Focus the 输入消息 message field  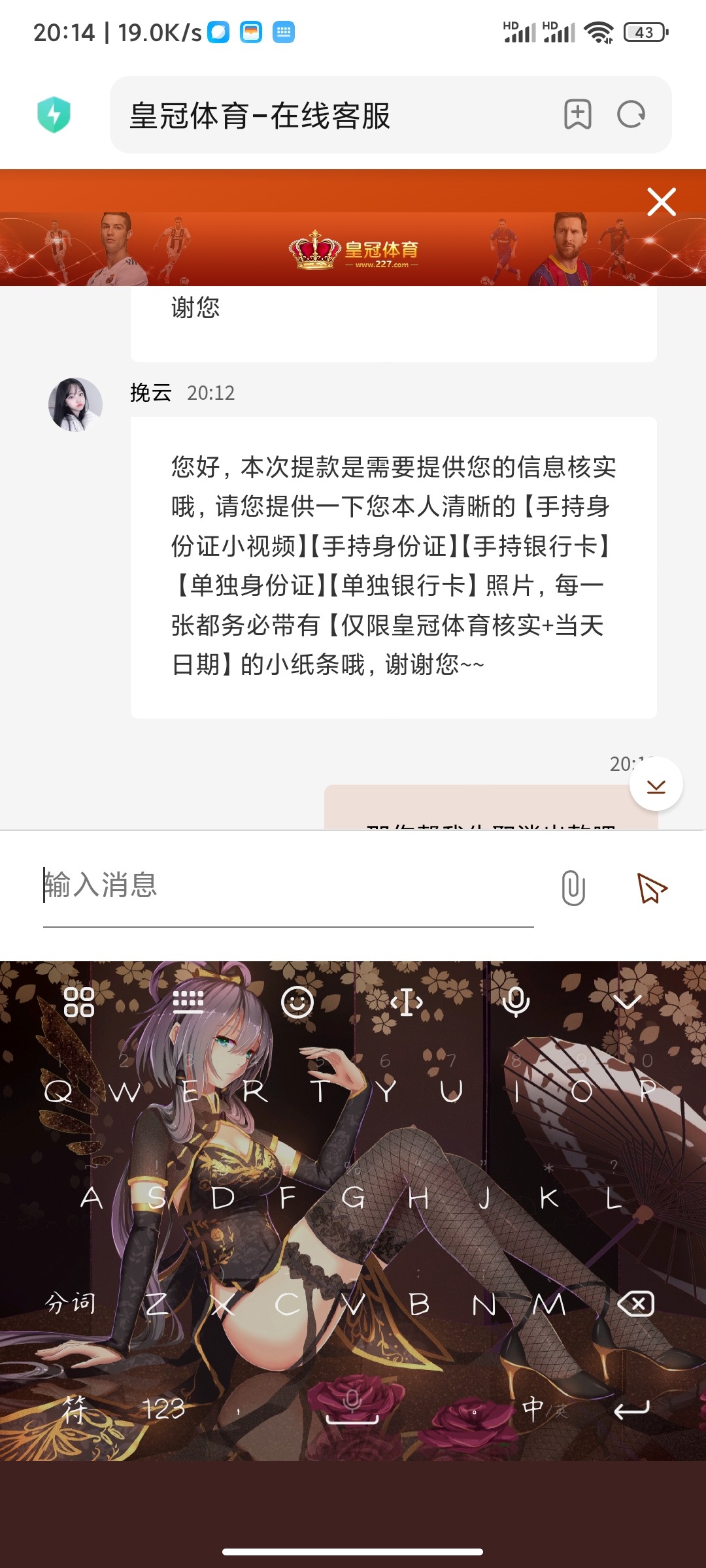tap(288, 886)
